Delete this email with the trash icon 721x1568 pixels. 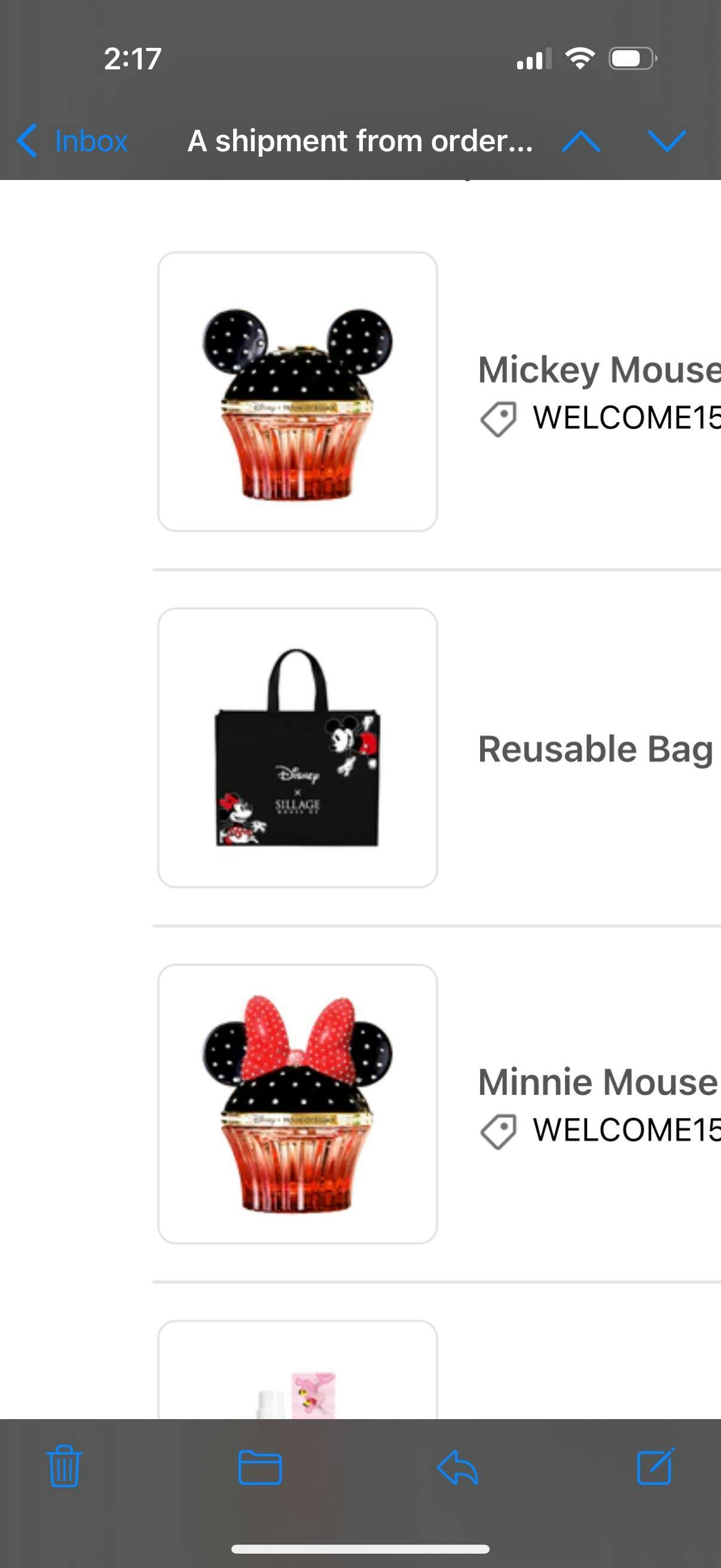click(x=64, y=1466)
